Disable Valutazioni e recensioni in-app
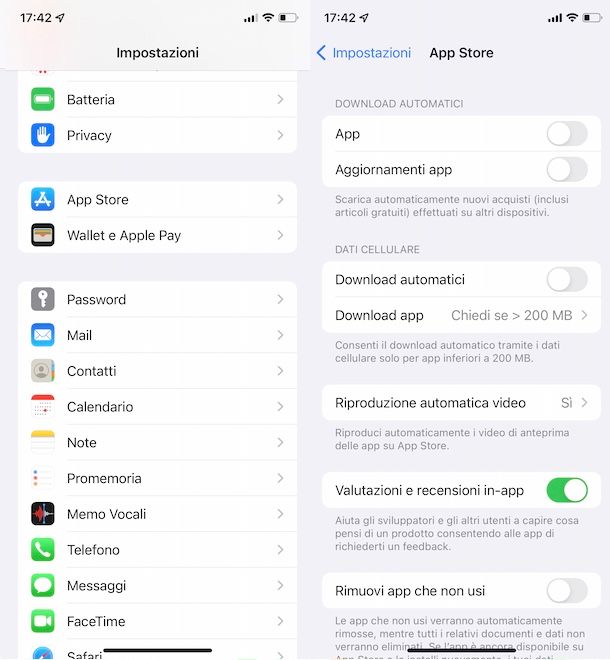The width and height of the screenshot is (610, 660). 566,490
